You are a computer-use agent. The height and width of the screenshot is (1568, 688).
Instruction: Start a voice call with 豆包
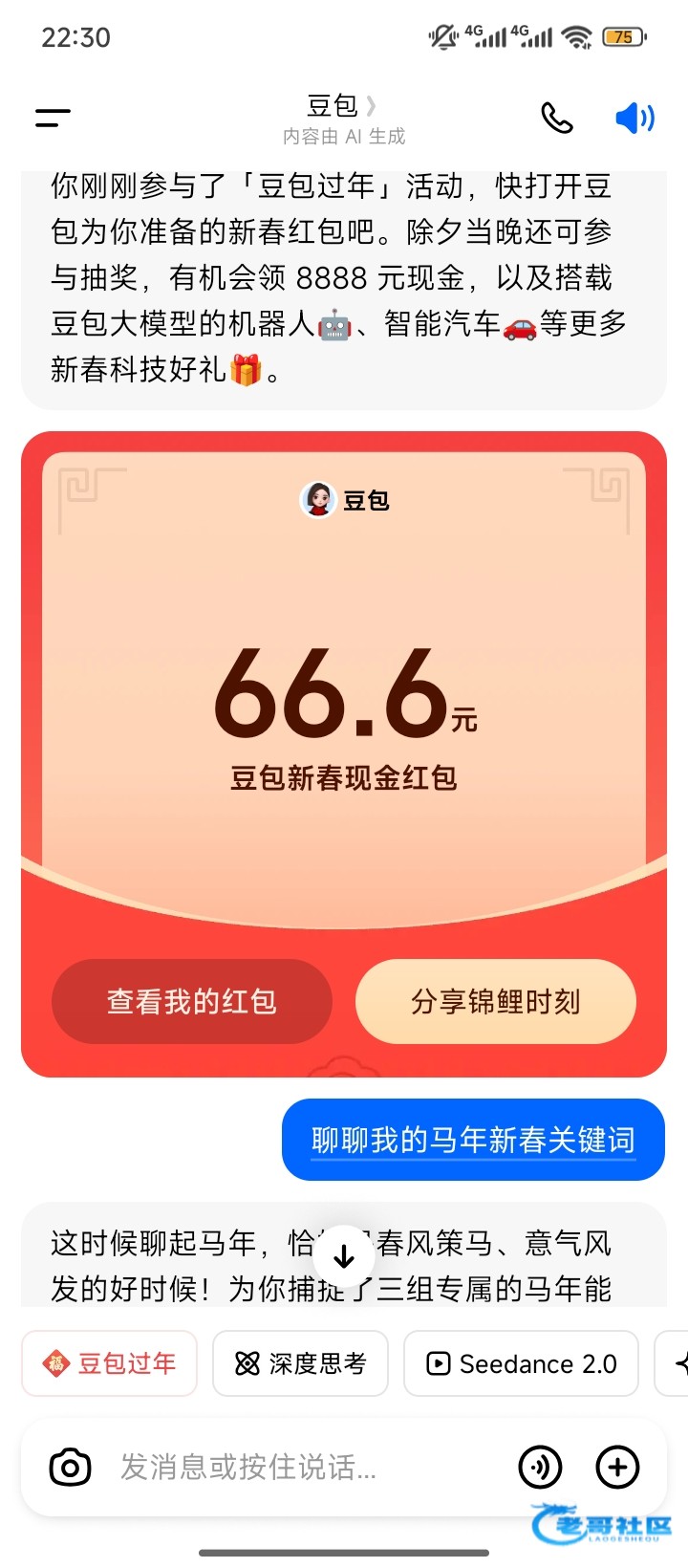point(557,119)
